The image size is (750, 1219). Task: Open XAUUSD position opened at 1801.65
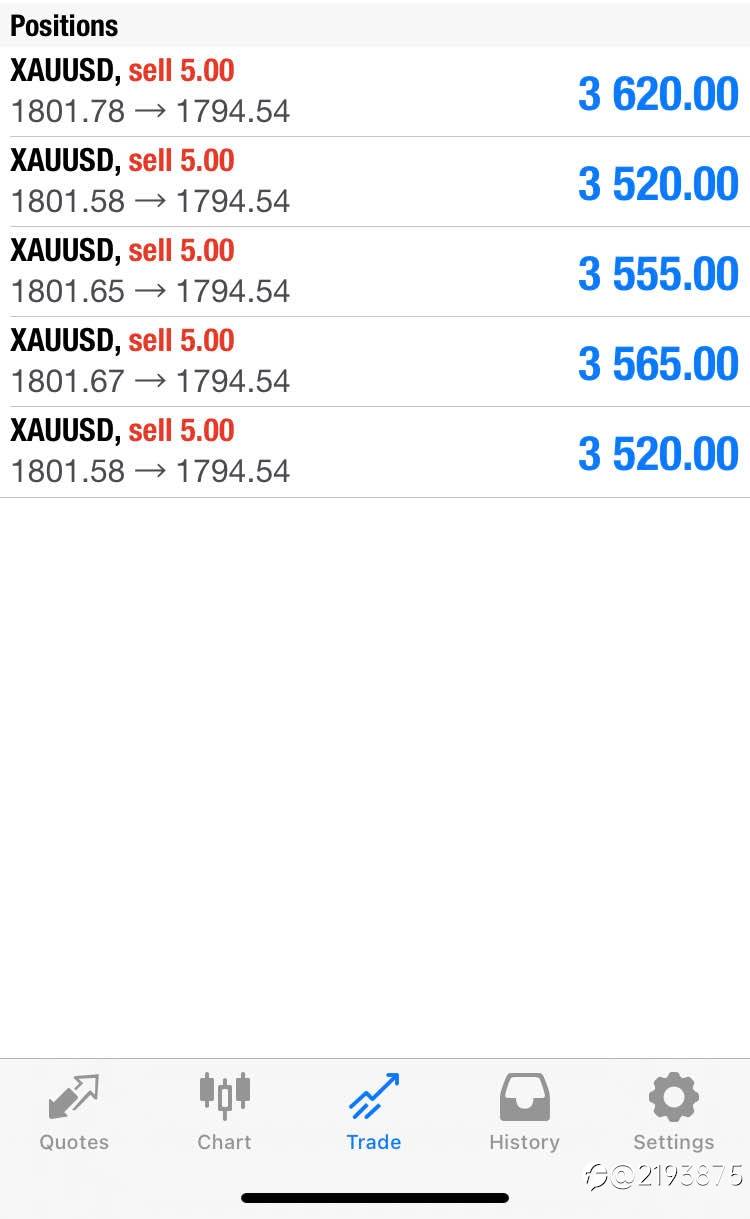point(375,272)
